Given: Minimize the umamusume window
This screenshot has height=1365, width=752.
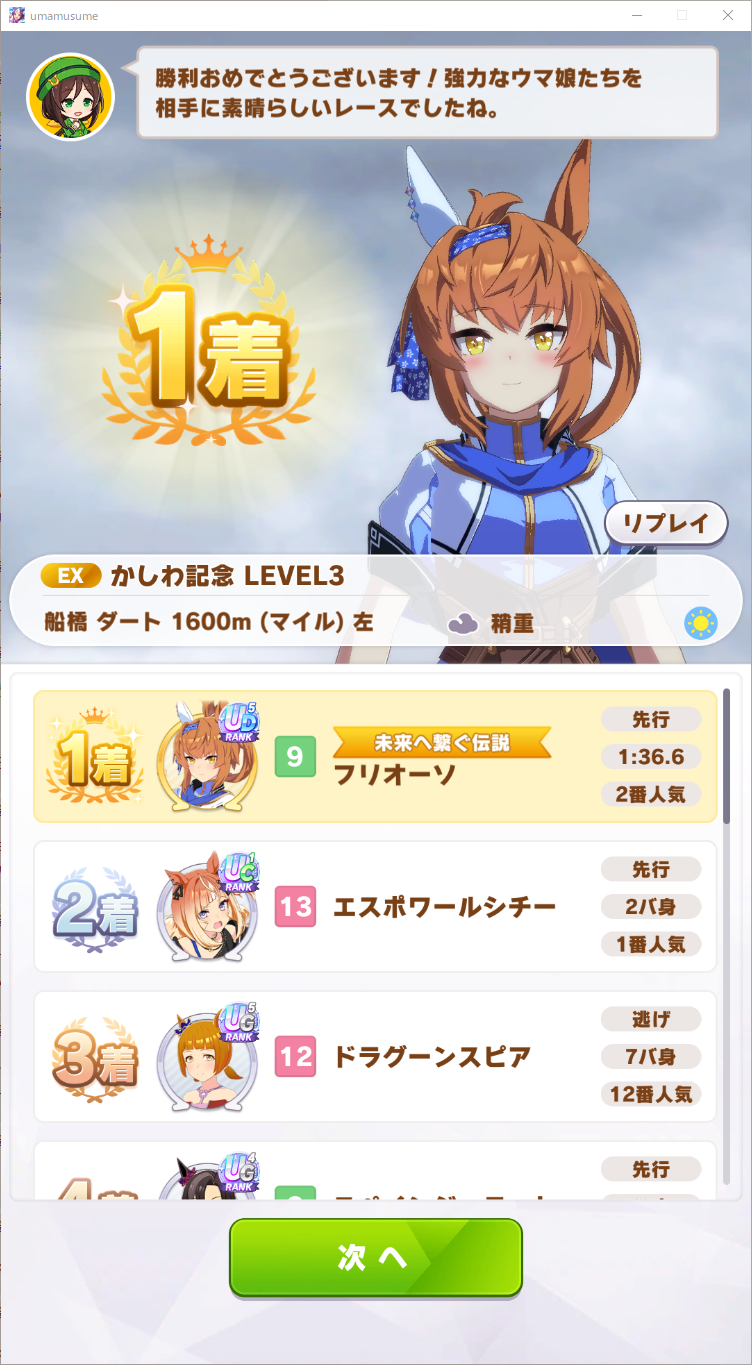Looking at the screenshot, I should (x=636, y=15).
